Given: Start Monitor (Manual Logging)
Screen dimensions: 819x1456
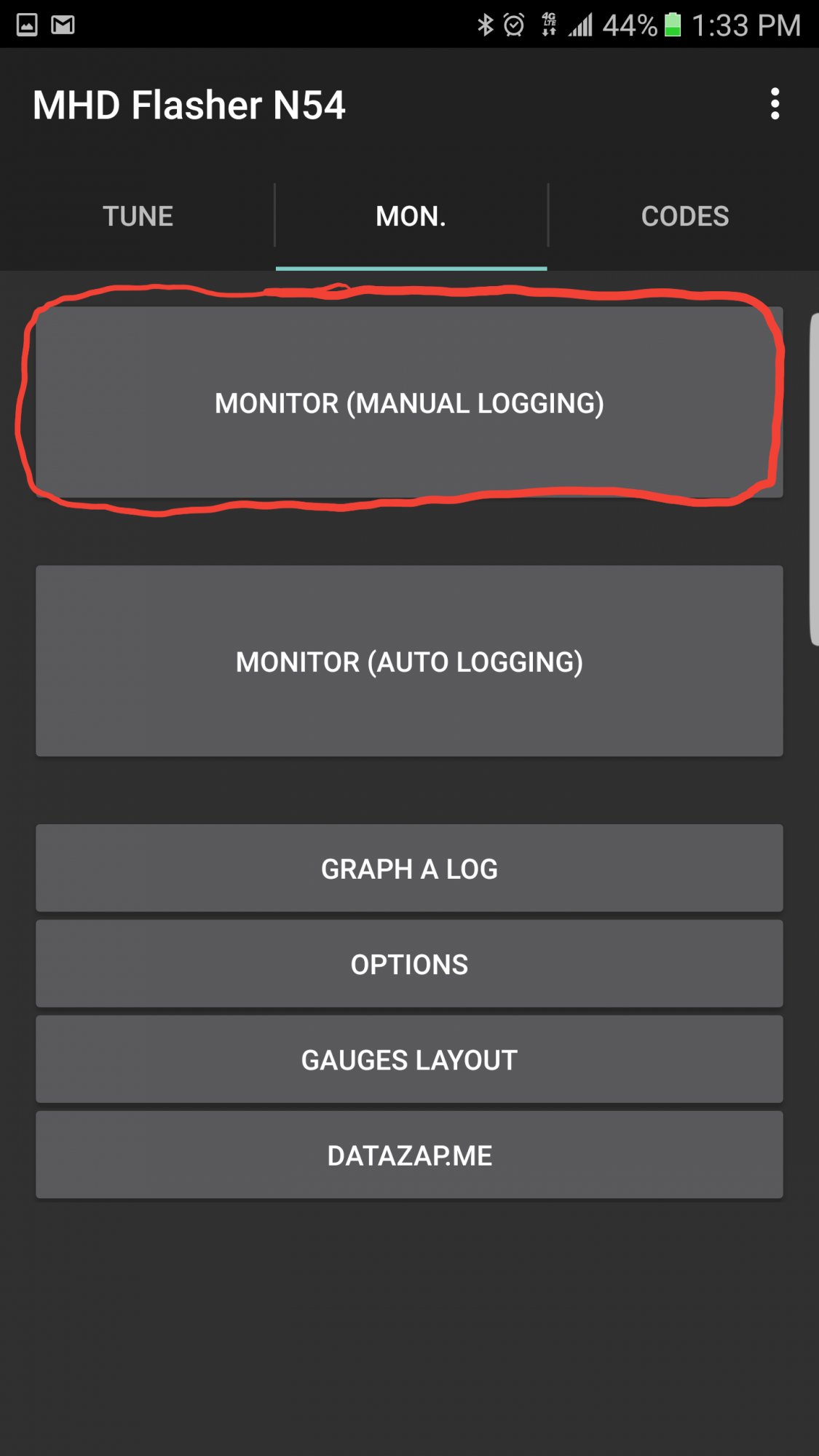Looking at the screenshot, I should pyautogui.click(x=409, y=403).
